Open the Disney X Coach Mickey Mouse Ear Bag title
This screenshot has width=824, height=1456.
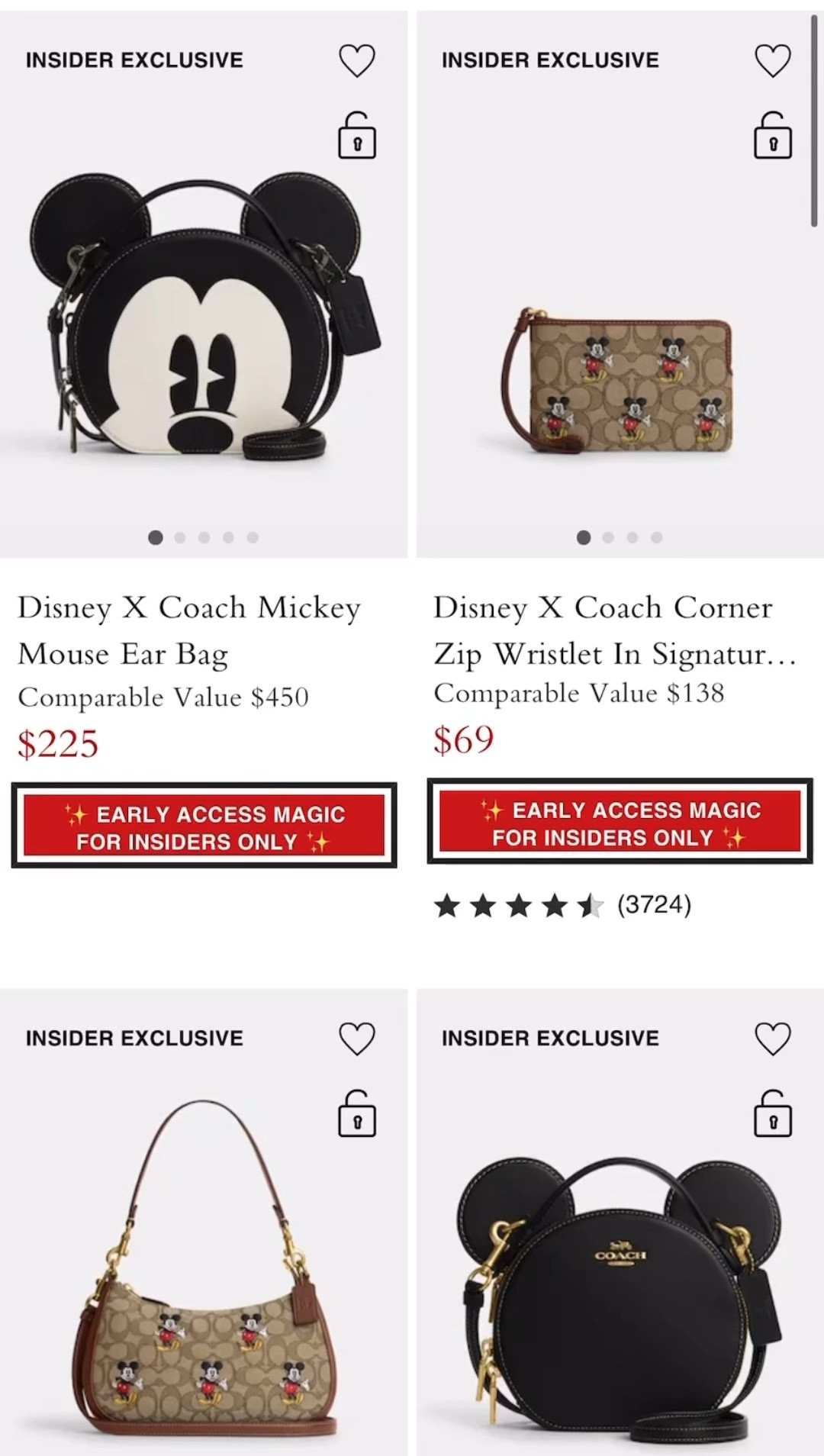(x=188, y=630)
